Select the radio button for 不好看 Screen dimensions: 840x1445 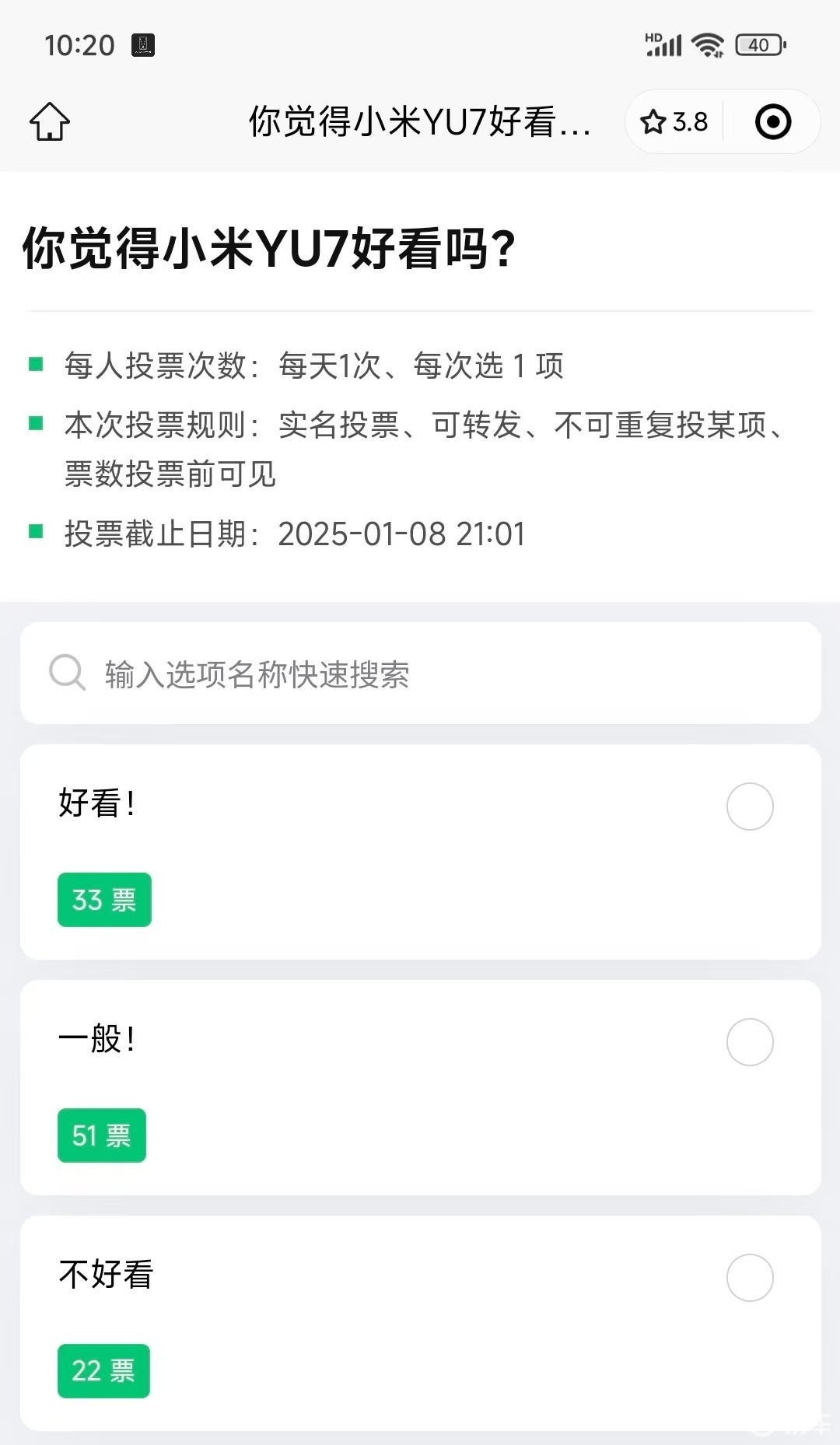point(749,1278)
